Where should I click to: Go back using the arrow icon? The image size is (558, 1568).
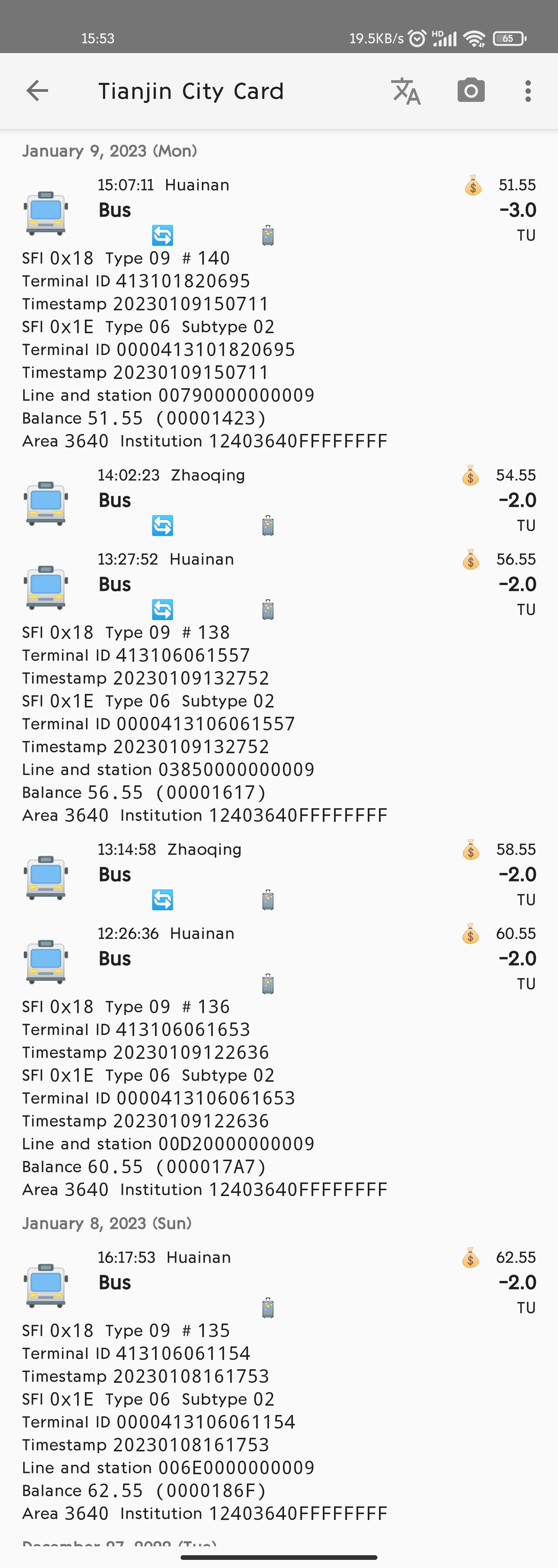coord(38,91)
